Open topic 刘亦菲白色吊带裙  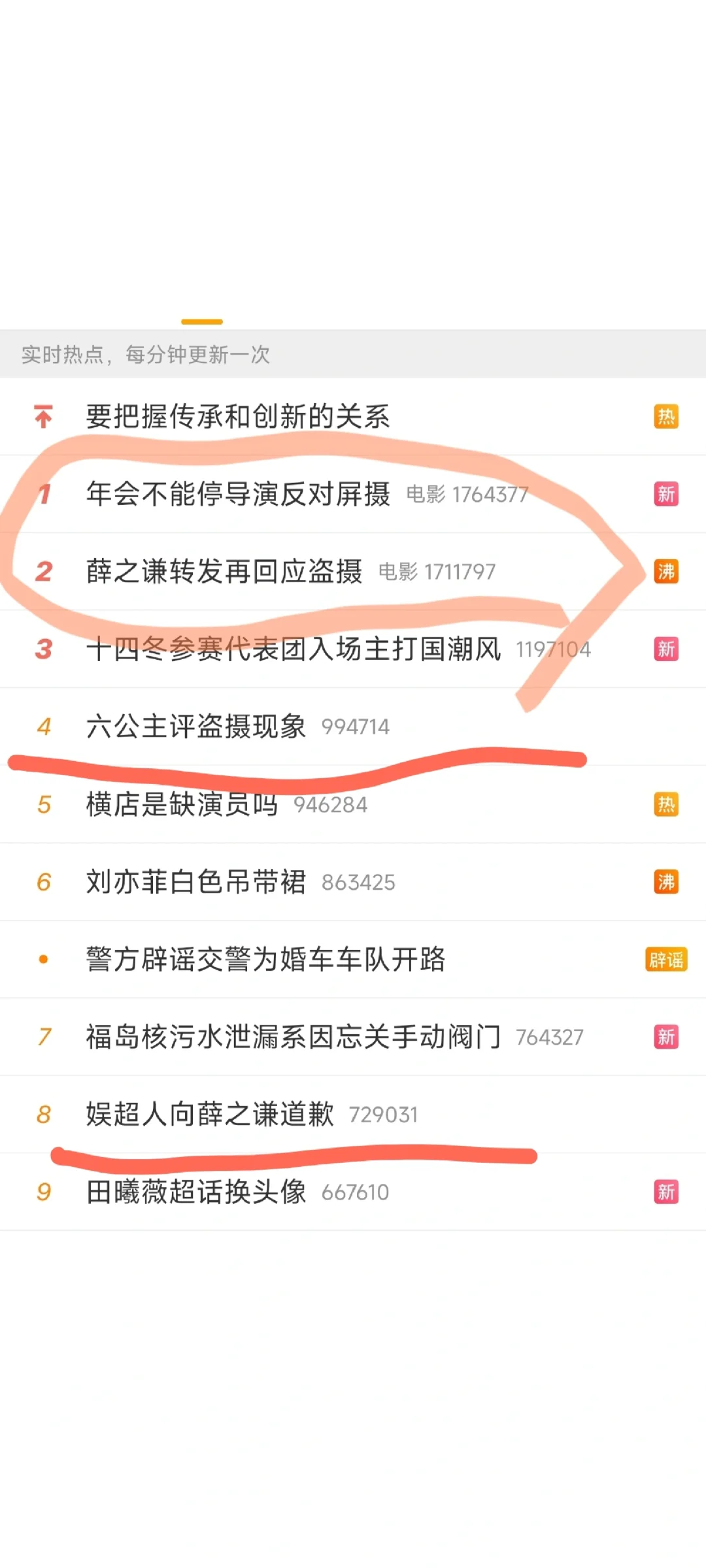196,882
